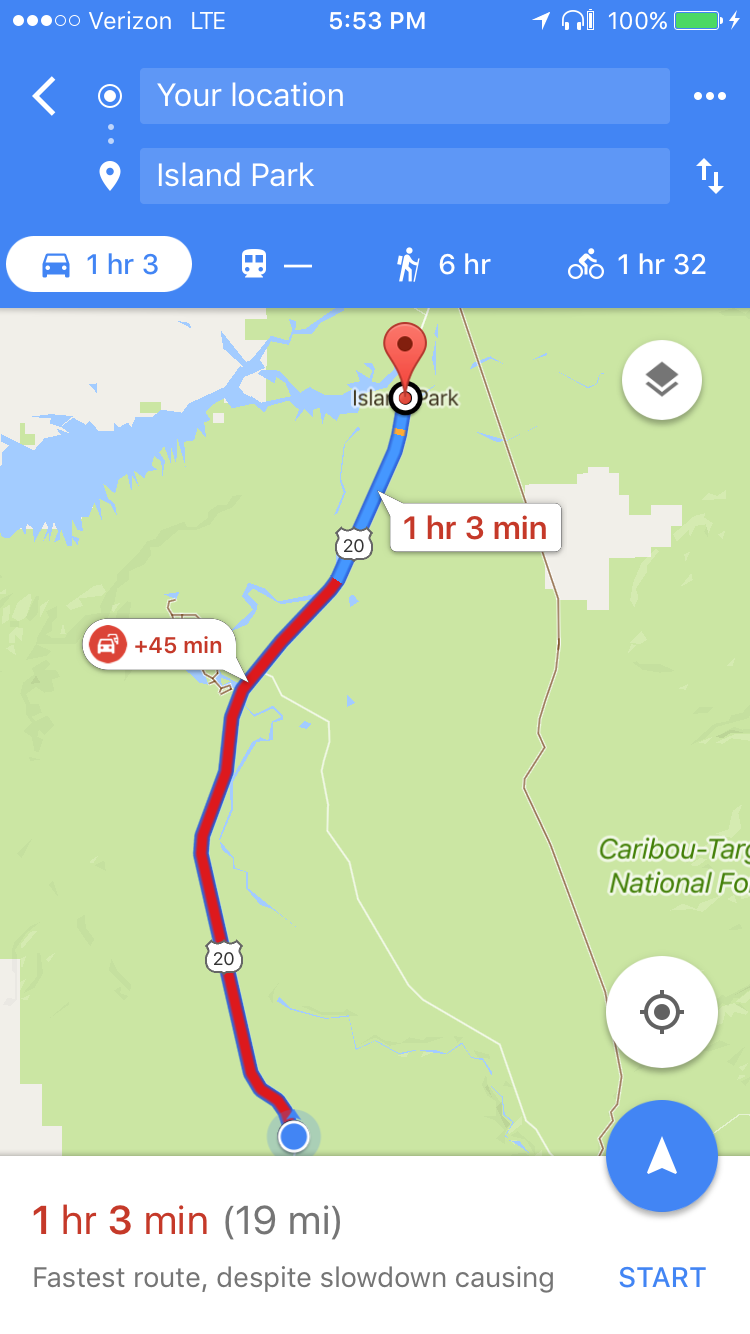
Task: Select driving mode 1 hr 3
Action: click(x=99, y=265)
